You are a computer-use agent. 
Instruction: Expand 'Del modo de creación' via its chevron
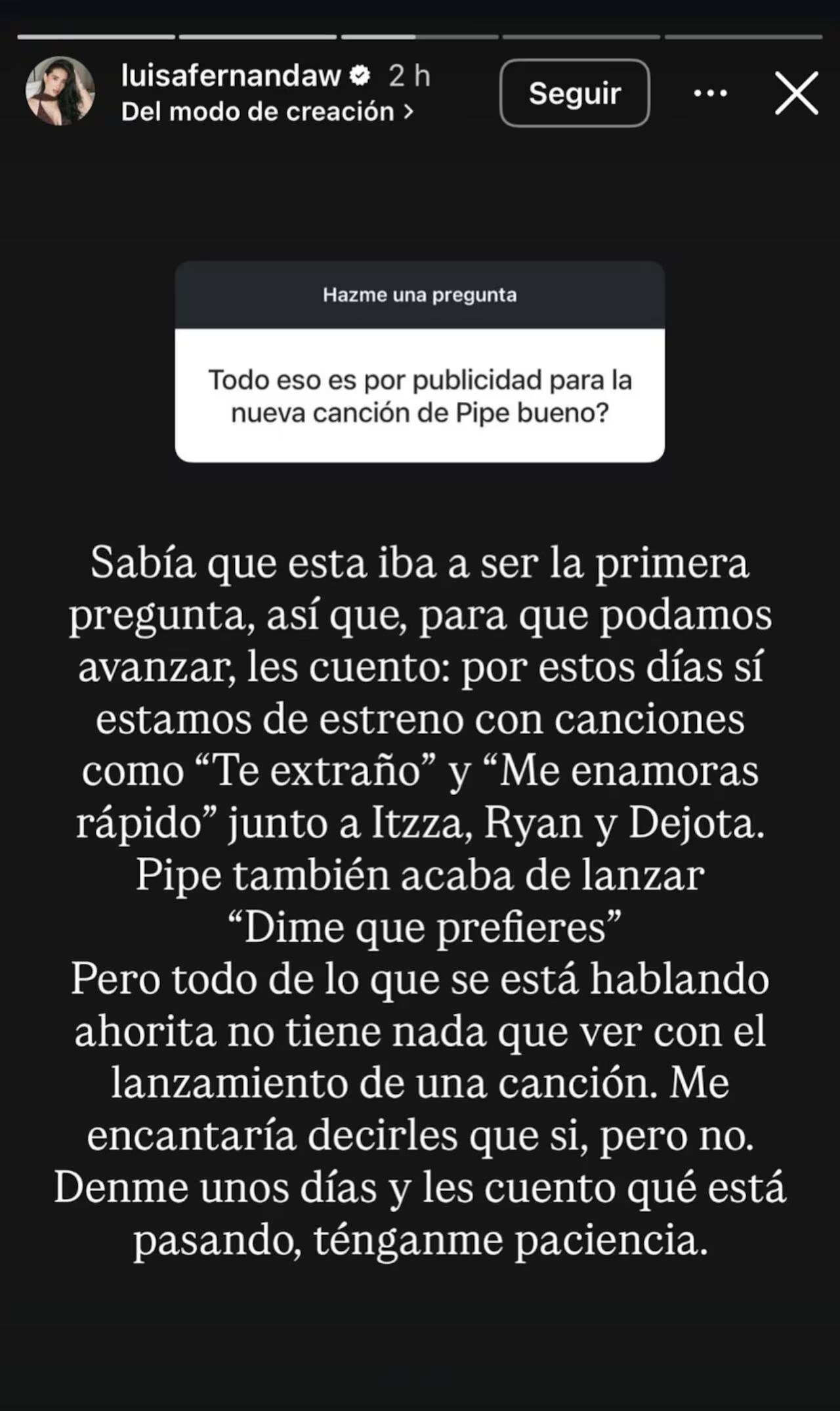coord(410,112)
